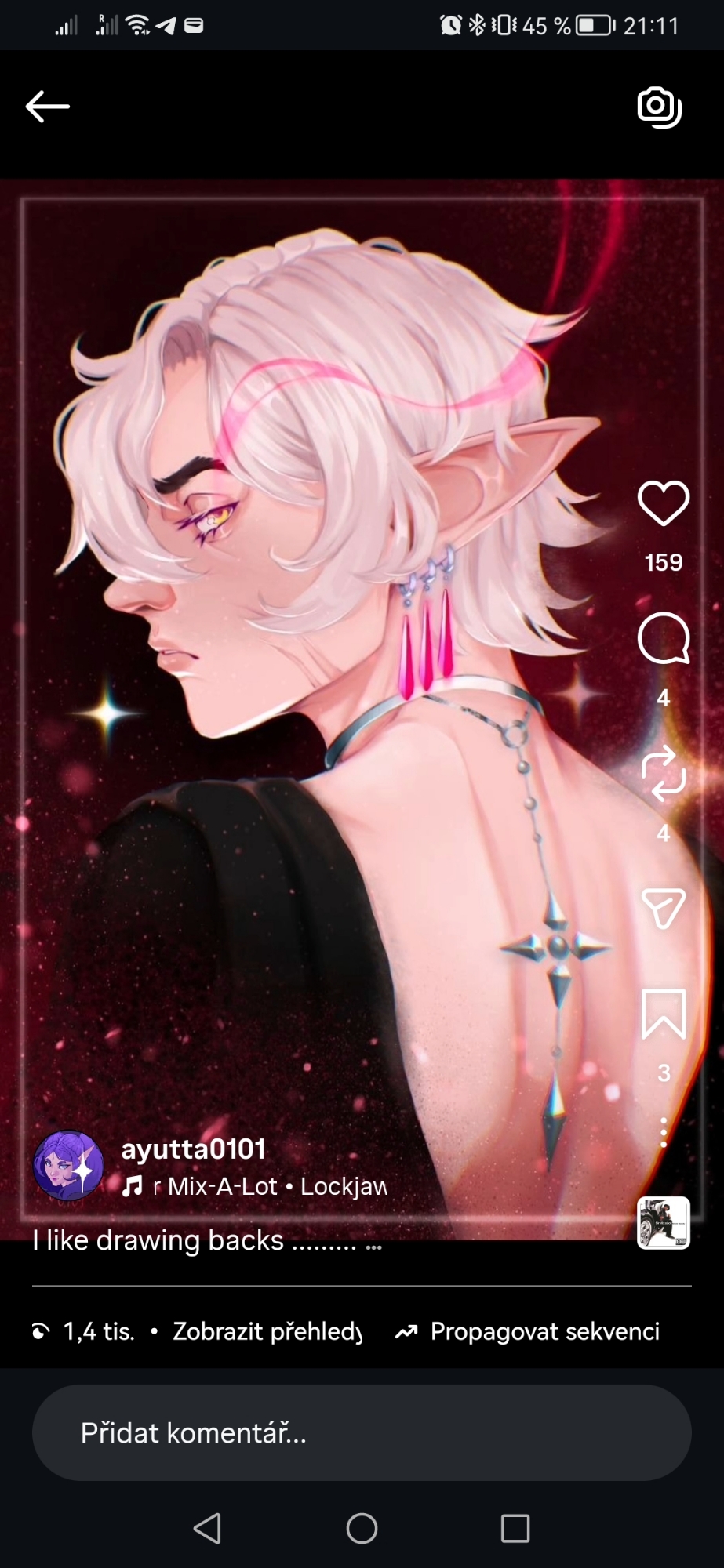Open the Mix-A-Lot • Lockjaw audio track
The image size is (724, 1568).
coord(267,1186)
